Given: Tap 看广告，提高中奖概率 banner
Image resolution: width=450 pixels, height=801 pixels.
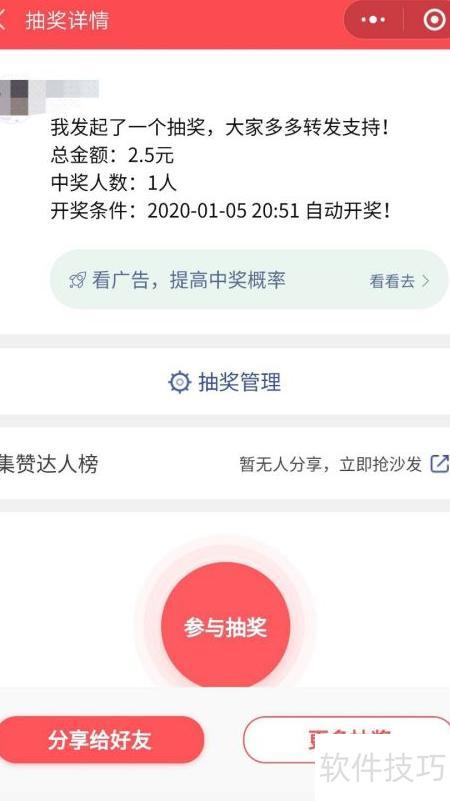Looking at the screenshot, I should (x=249, y=279).
